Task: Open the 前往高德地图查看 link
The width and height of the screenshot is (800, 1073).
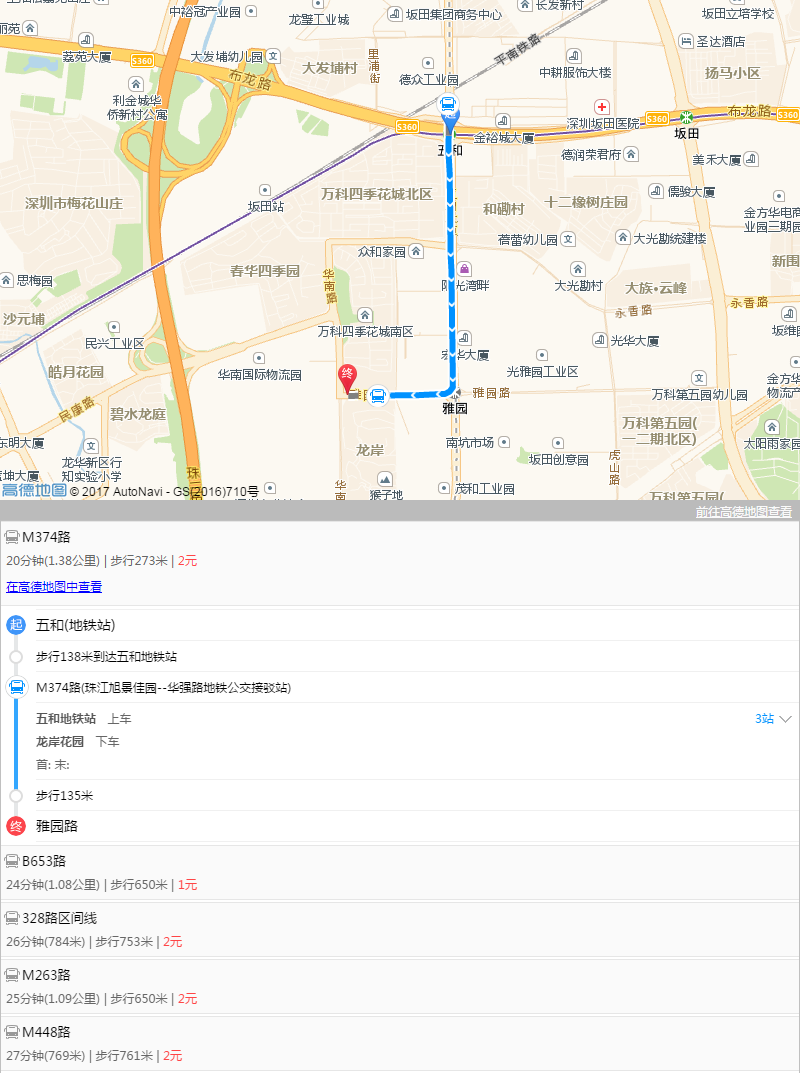Action: [x=743, y=512]
